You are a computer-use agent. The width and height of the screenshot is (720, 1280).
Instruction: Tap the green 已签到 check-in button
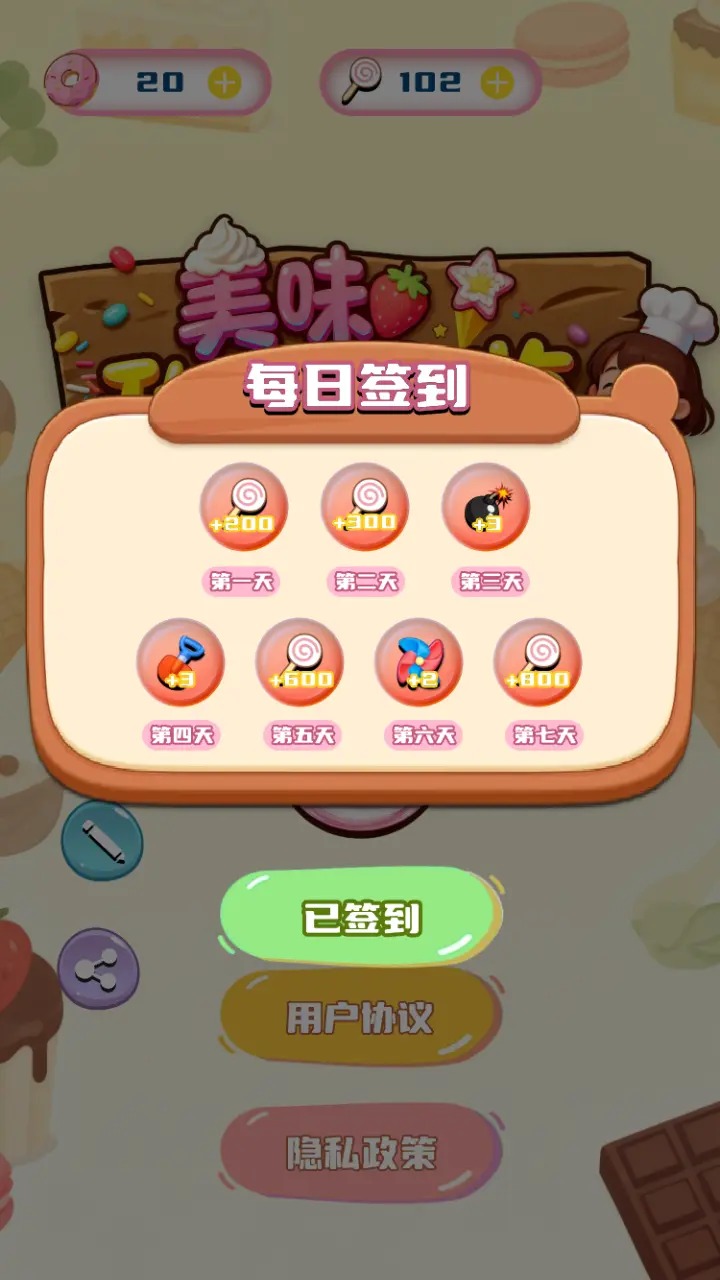tap(360, 917)
